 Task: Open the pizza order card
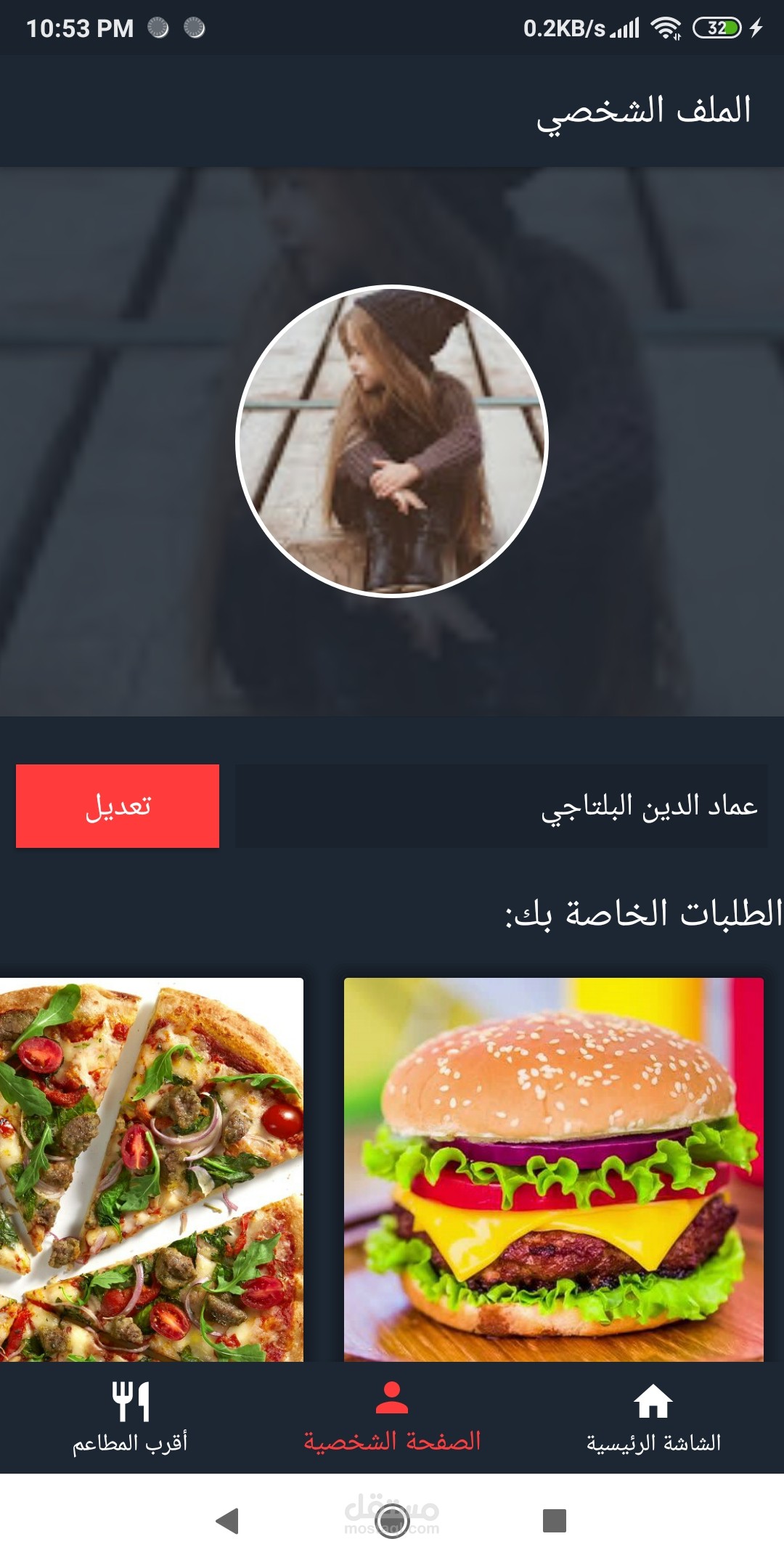[x=152, y=1169]
